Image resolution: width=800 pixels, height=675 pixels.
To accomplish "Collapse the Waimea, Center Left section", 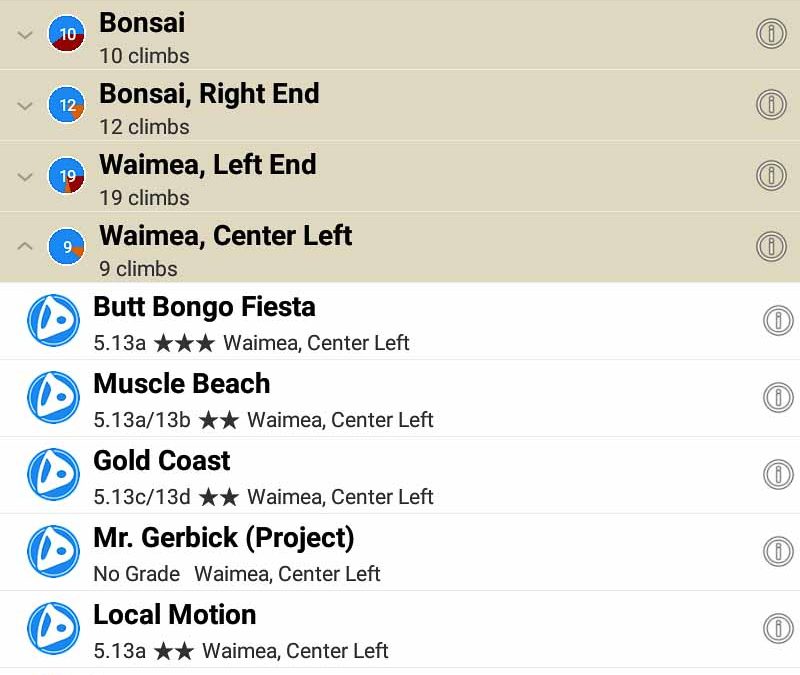I will [26, 247].
